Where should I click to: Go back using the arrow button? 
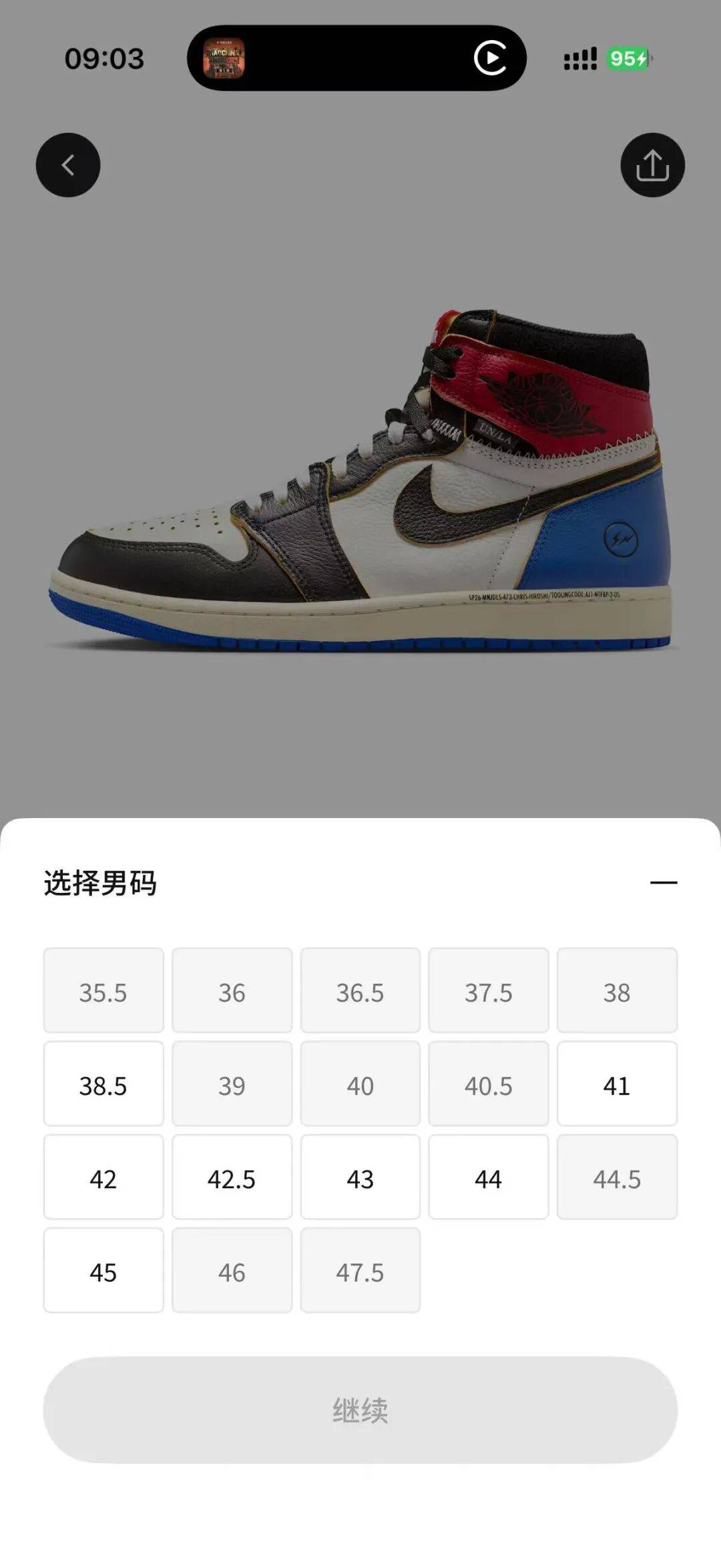[x=68, y=165]
